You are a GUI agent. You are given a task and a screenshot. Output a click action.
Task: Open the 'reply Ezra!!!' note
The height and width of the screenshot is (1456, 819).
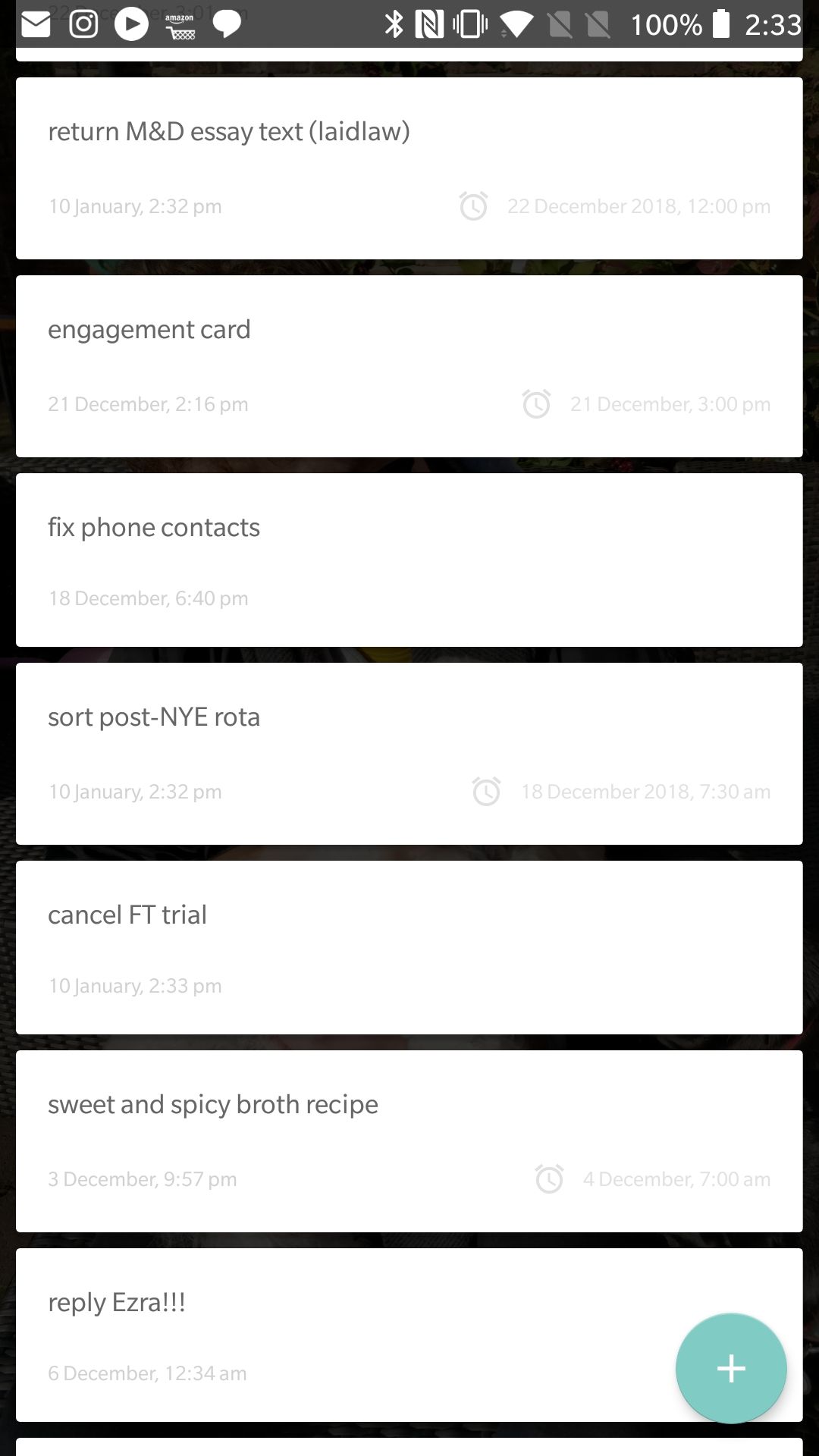[x=341, y=1335]
